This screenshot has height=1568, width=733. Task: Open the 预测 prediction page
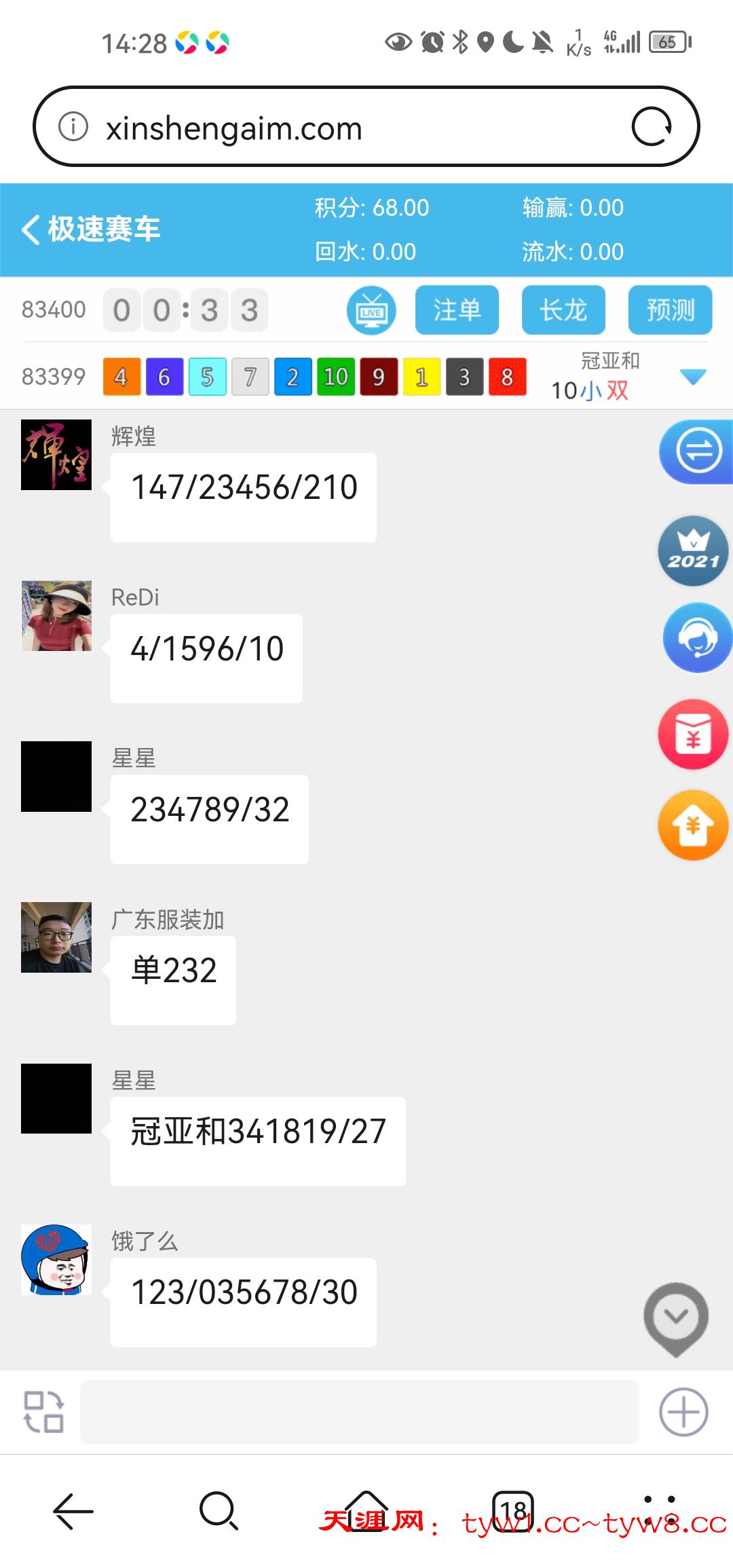pos(670,310)
